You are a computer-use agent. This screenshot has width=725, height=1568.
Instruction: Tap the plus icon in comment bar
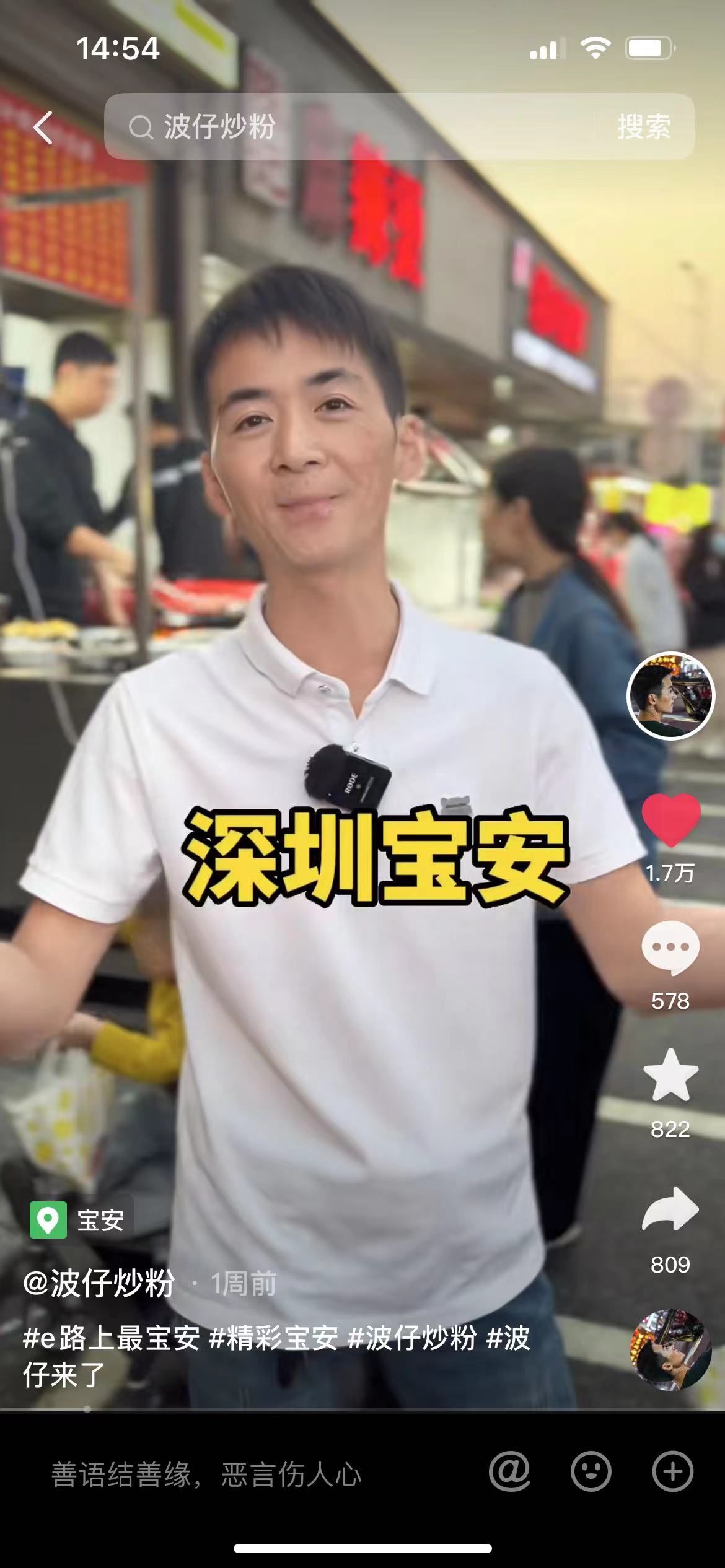(x=672, y=1471)
